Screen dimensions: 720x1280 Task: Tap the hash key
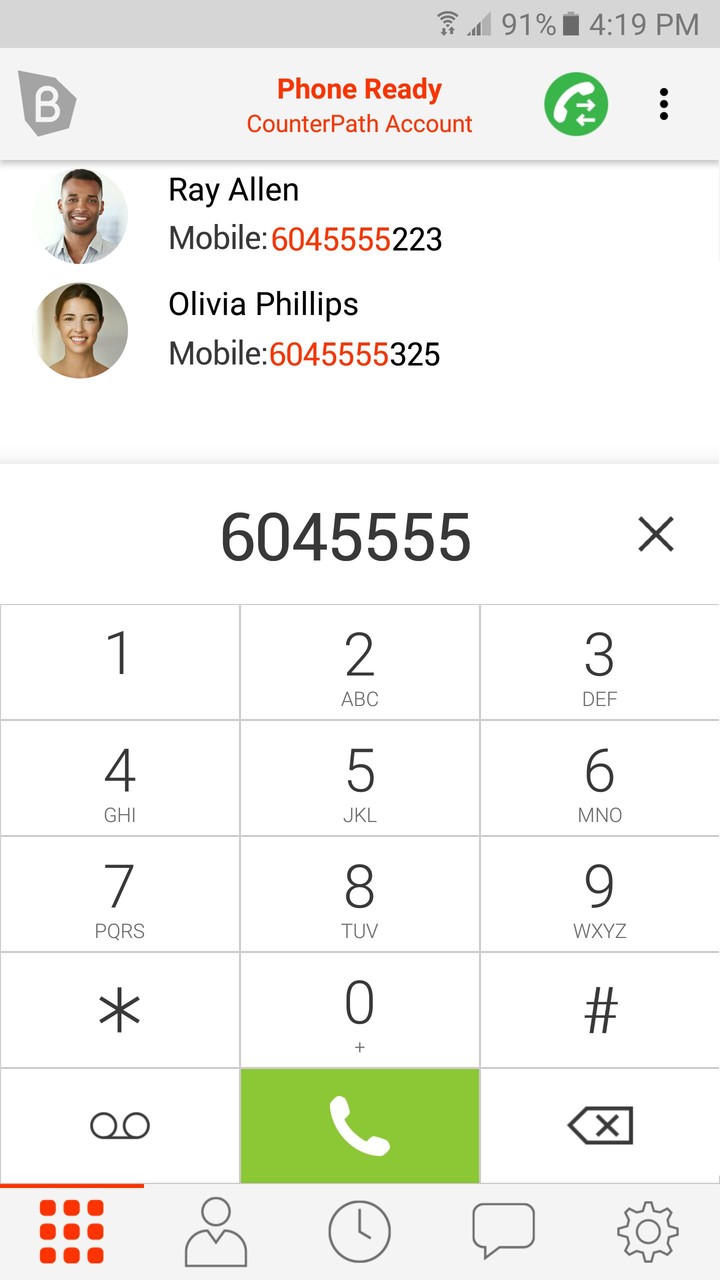[599, 1010]
